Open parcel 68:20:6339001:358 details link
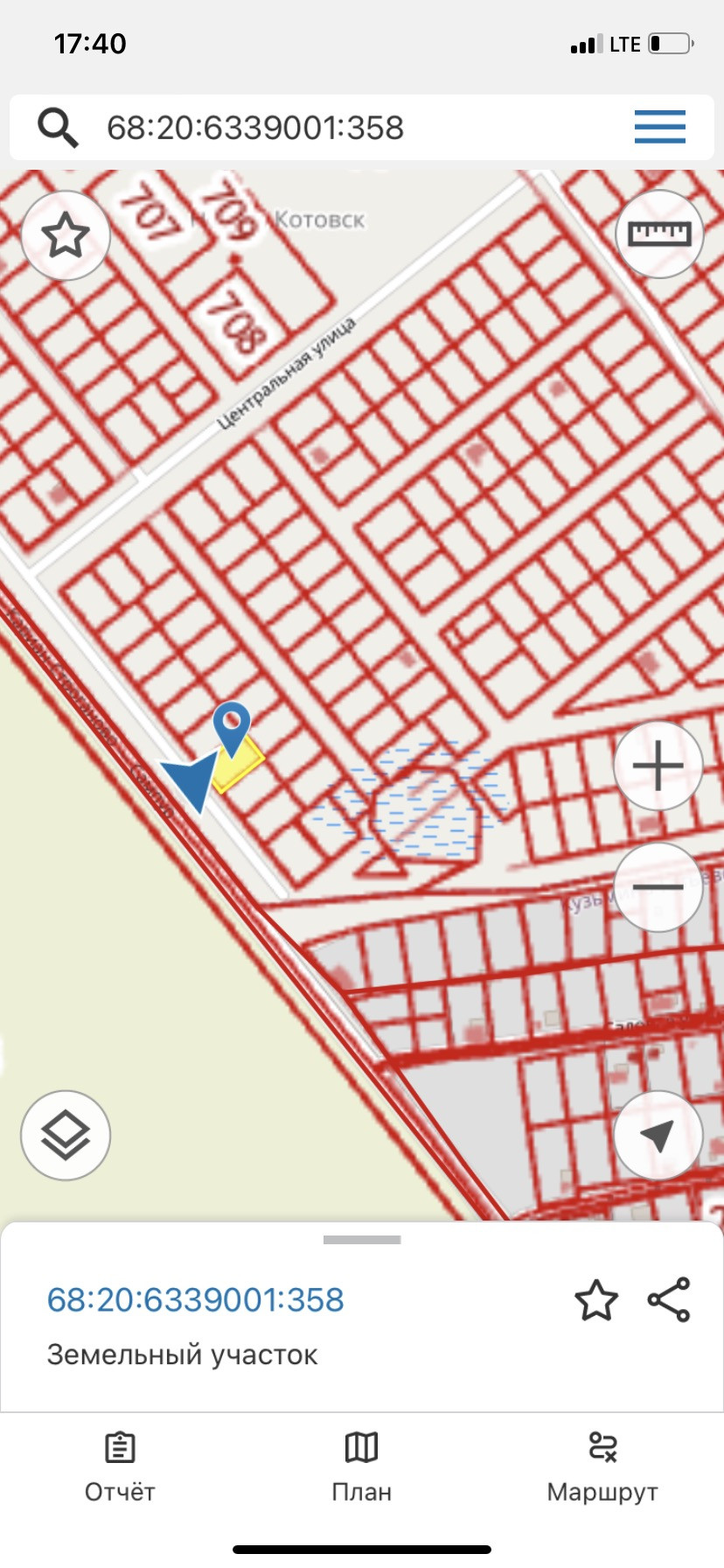 [x=195, y=1299]
